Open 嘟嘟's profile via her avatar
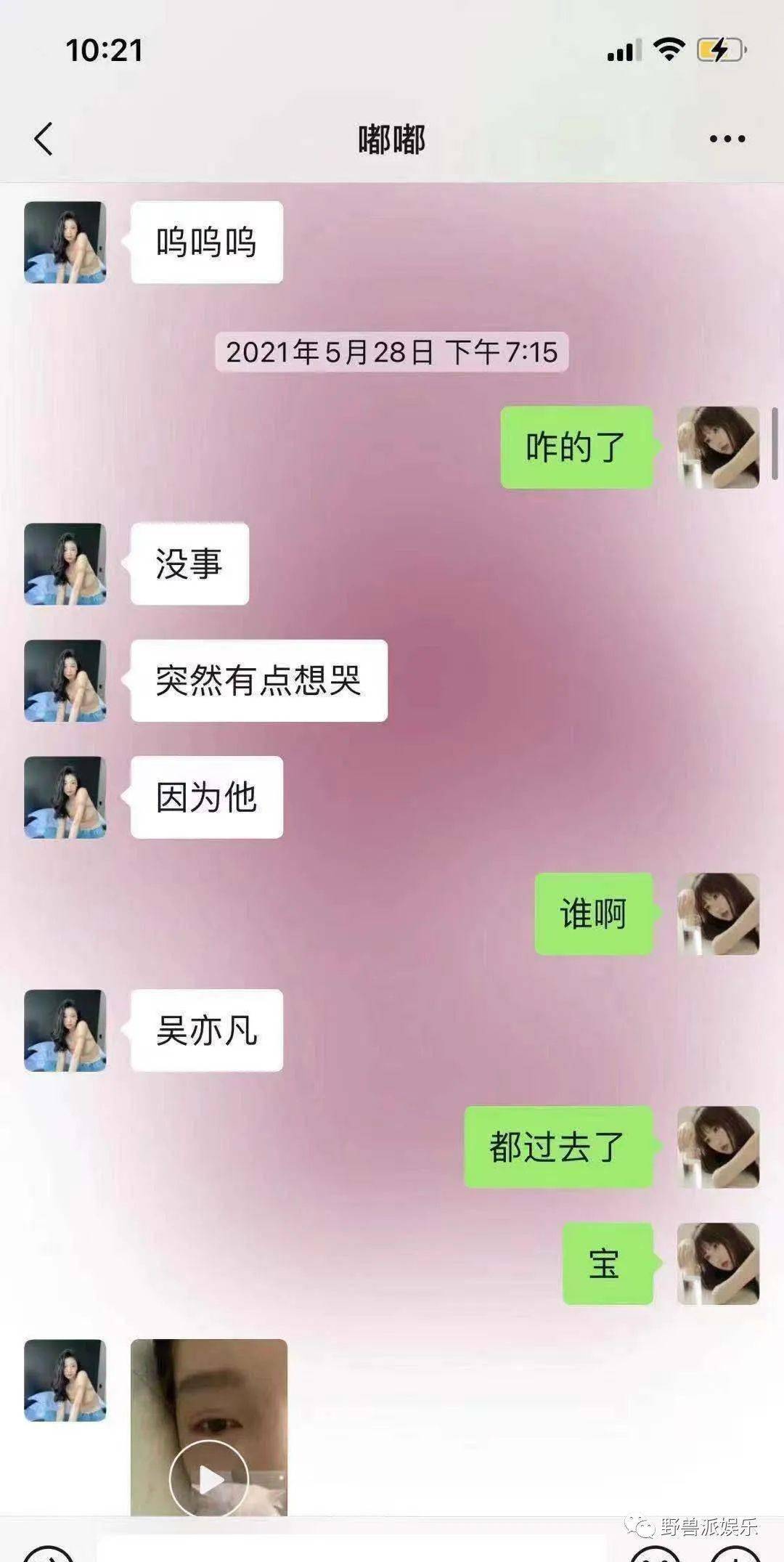The image size is (784, 1562). click(66, 243)
